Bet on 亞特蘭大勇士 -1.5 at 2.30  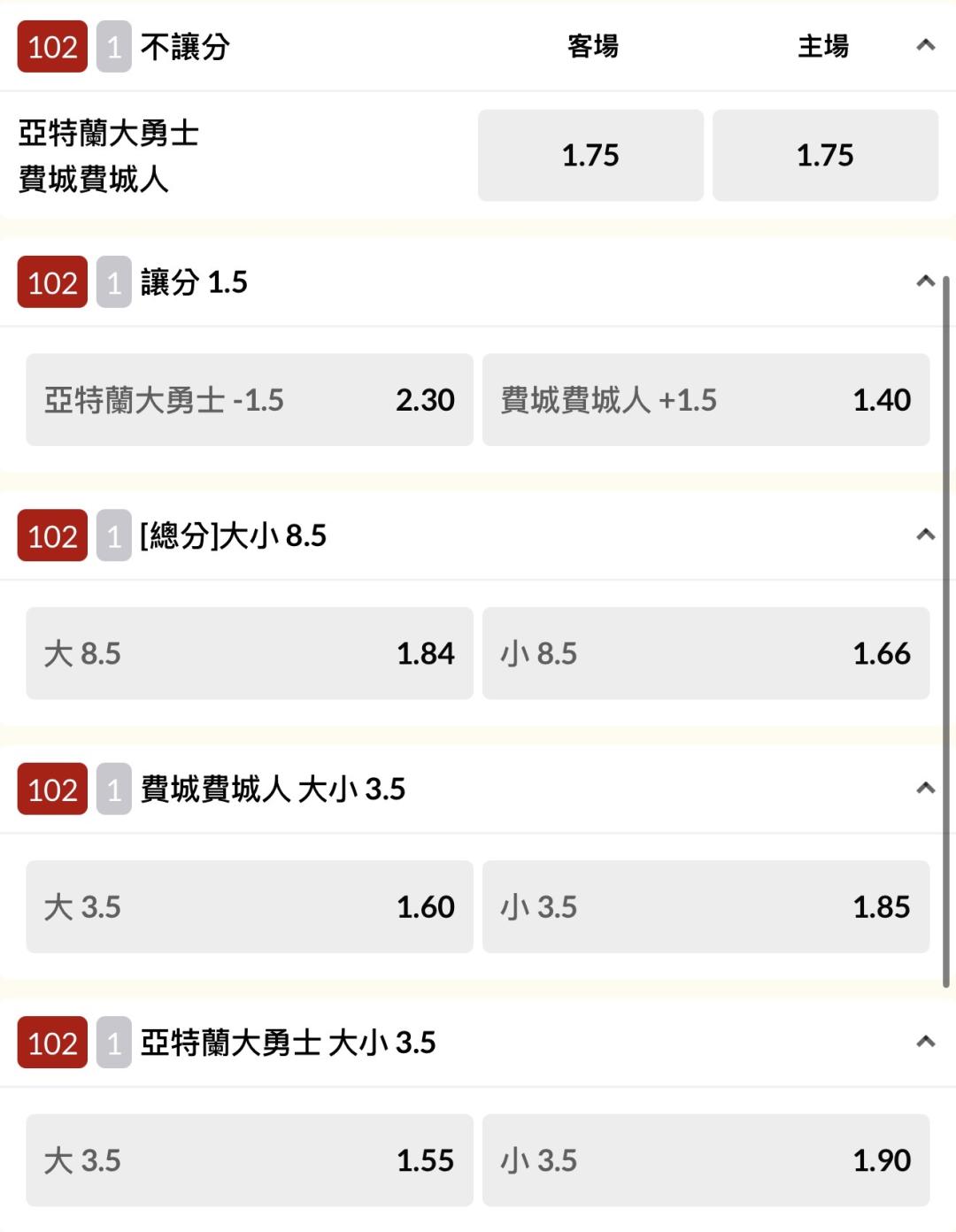[x=250, y=399]
